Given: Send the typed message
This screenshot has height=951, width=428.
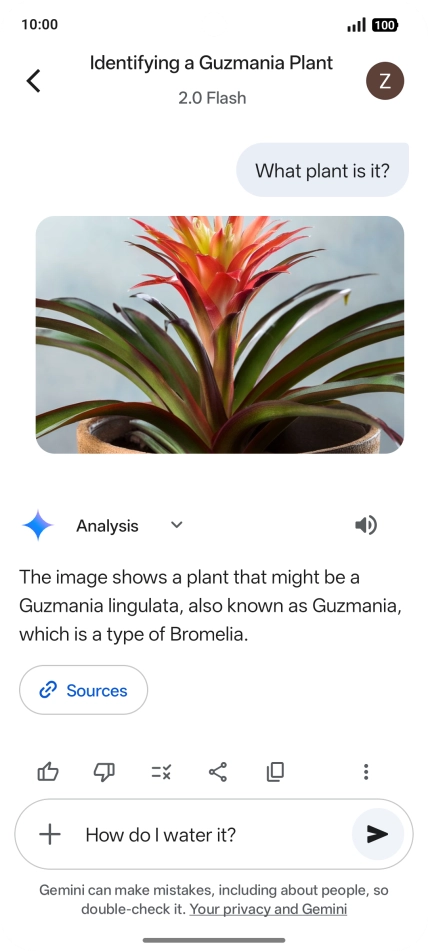Looking at the screenshot, I should click(378, 835).
